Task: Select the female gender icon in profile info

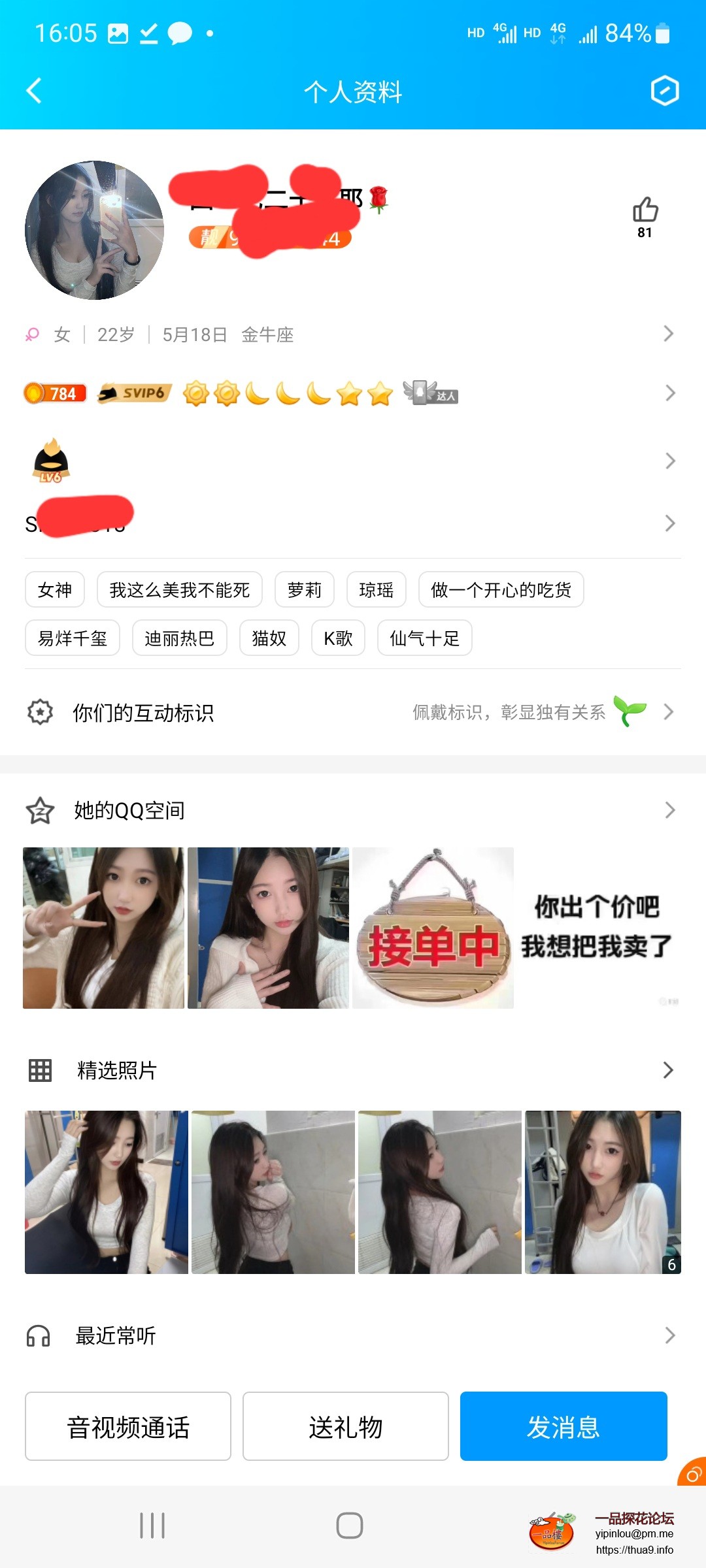Action: pyautogui.click(x=32, y=334)
